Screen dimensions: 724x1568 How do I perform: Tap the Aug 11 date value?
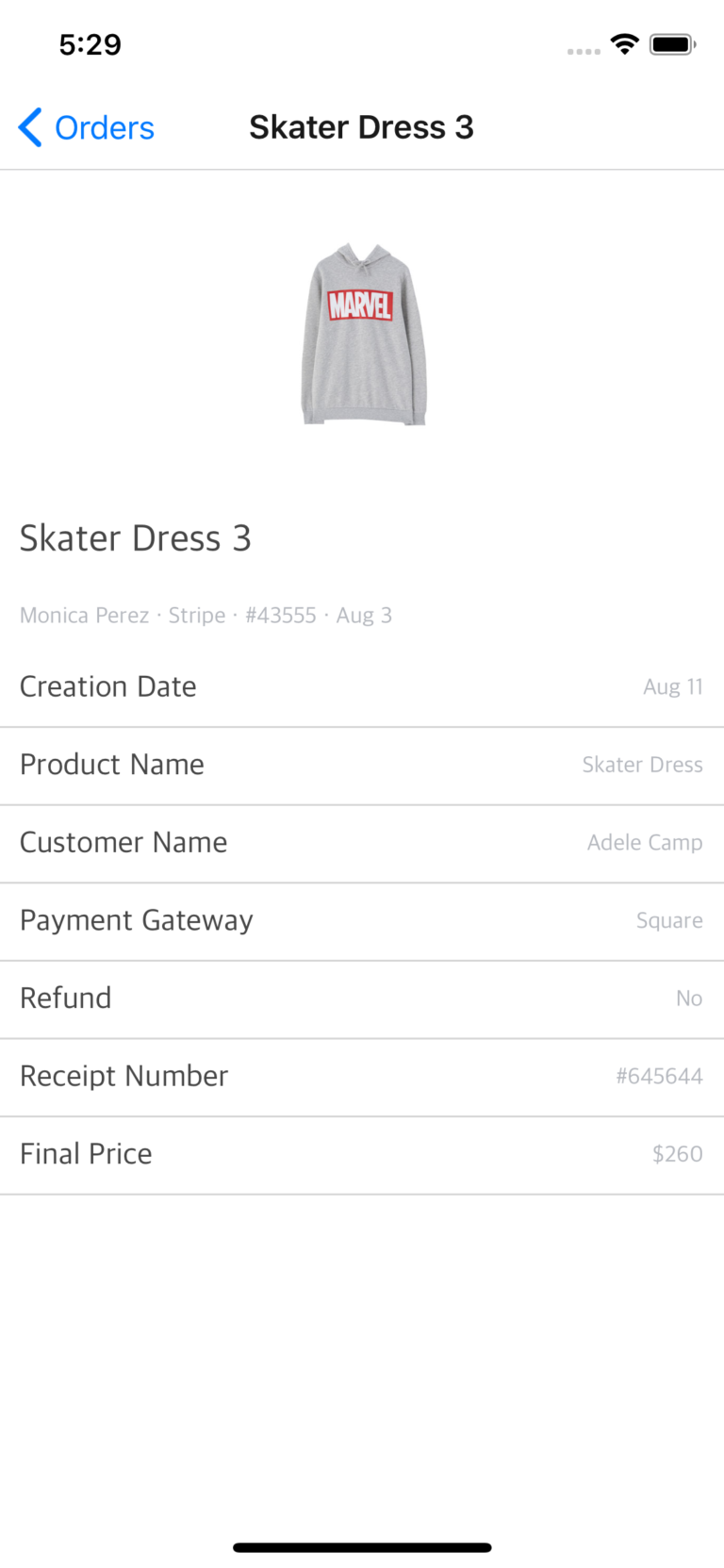click(673, 686)
